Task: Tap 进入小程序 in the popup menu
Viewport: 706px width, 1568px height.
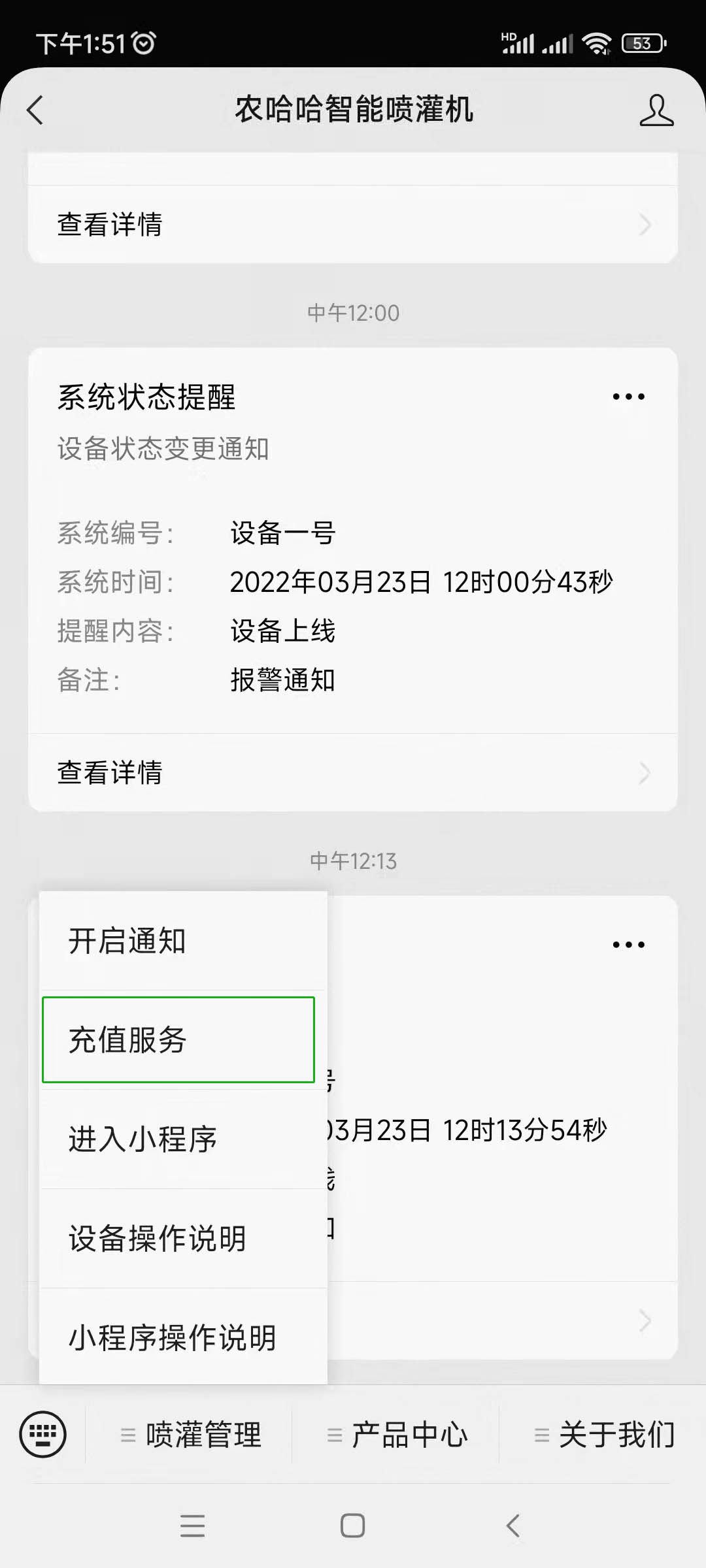Action: coord(183,1139)
